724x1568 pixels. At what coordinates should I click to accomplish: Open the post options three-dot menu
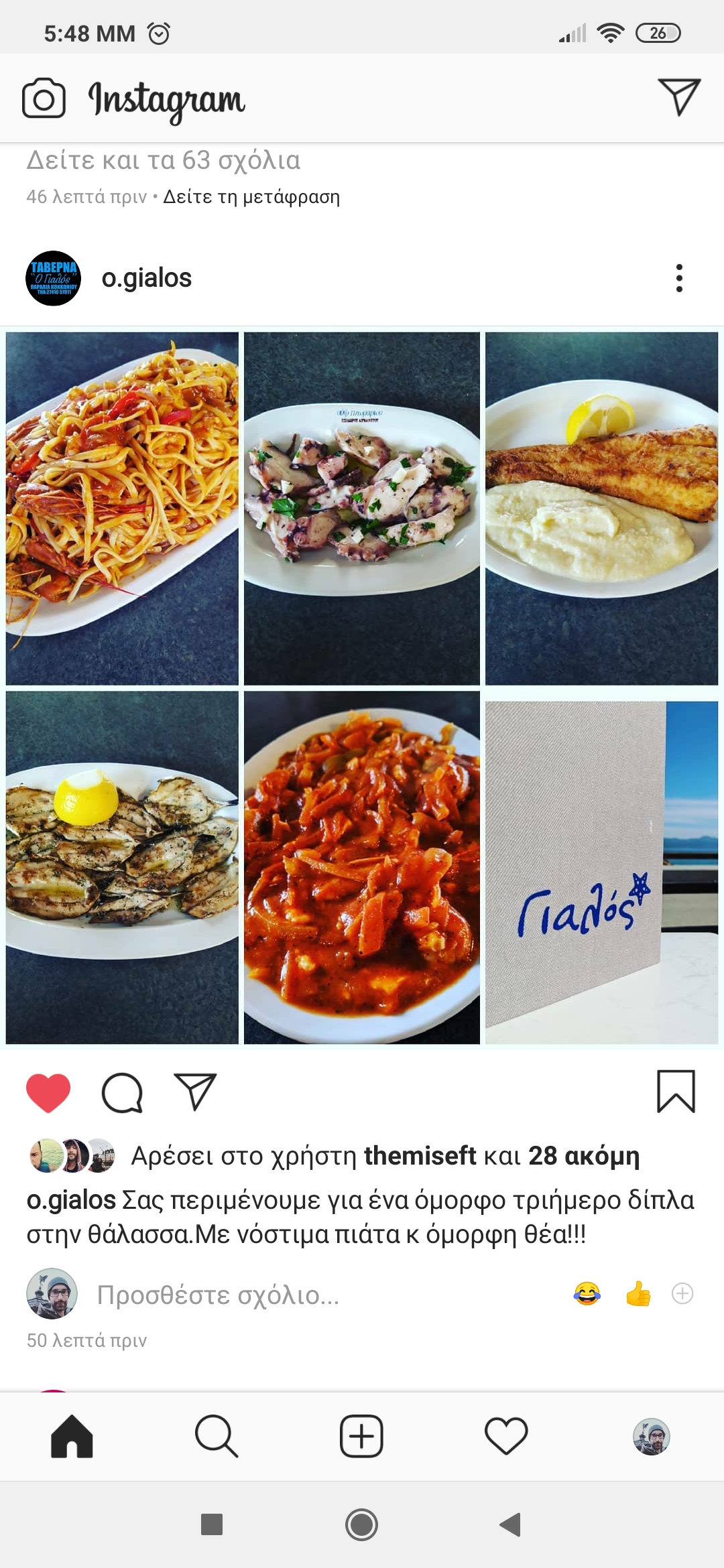pyautogui.click(x=679, y=278)
